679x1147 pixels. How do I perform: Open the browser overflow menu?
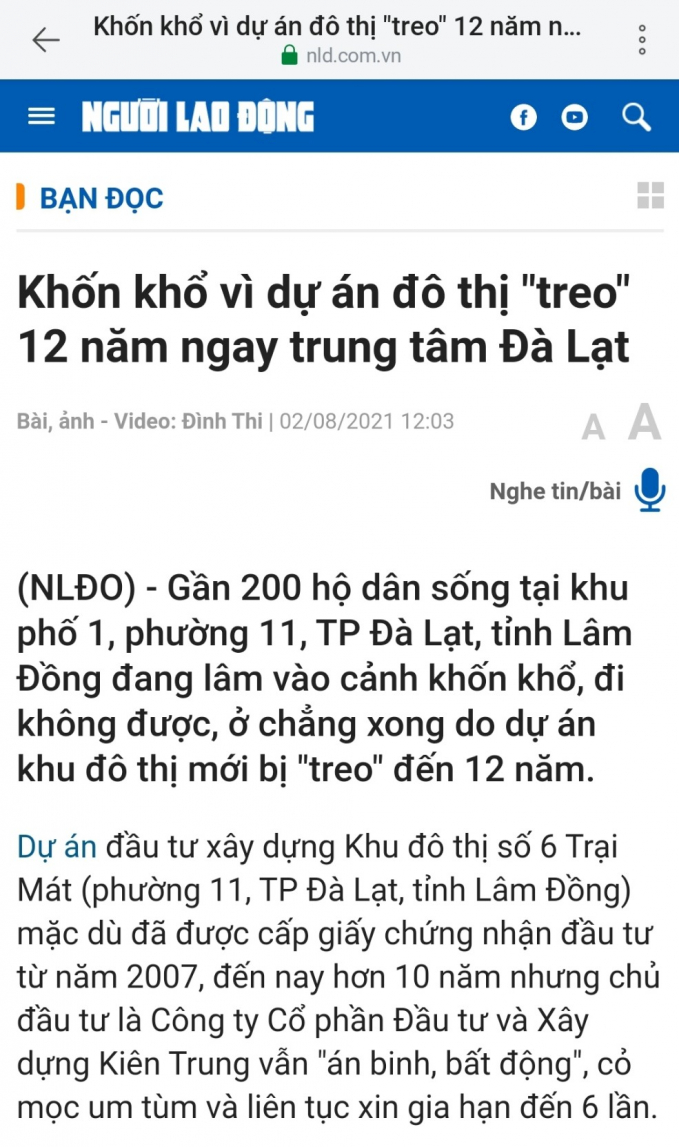(x=642, y=40)
